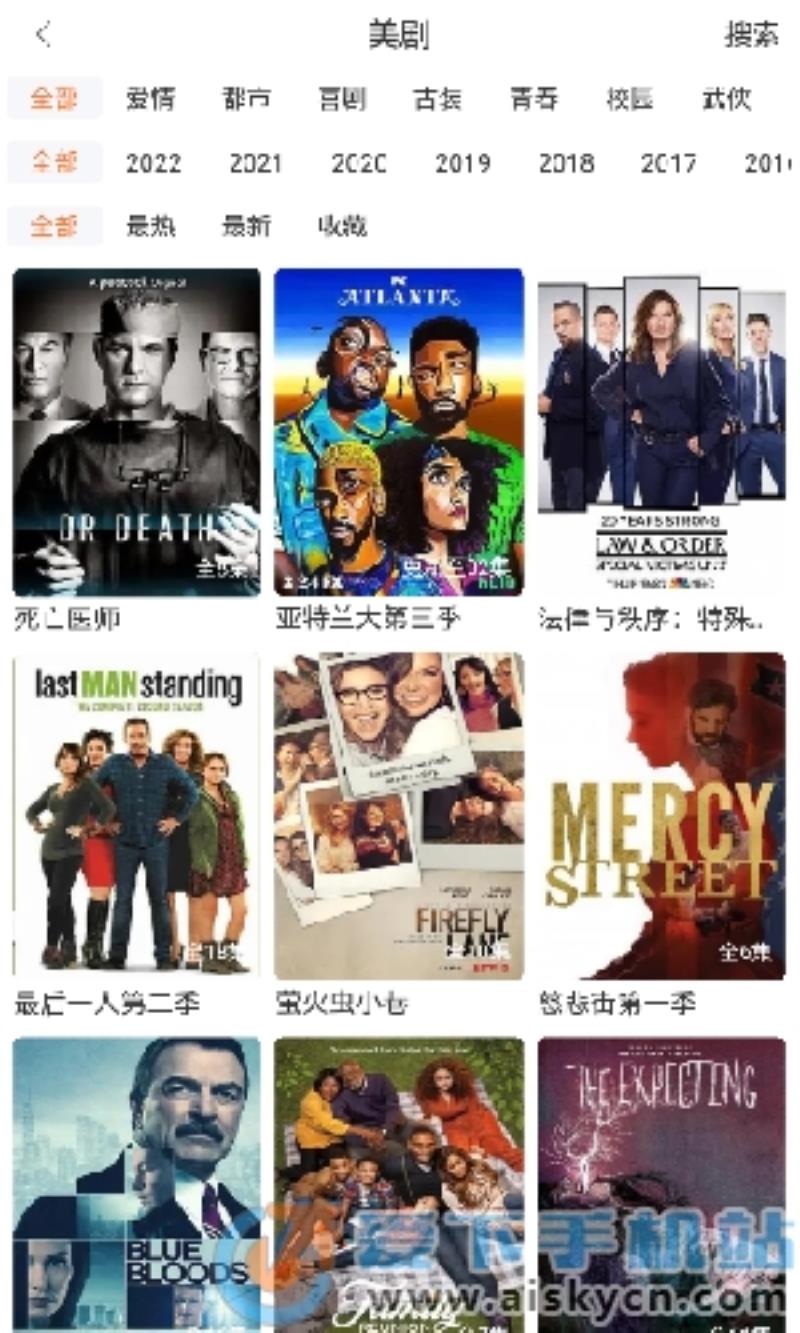The height and width of the screenshot is (1333, 800).
Task: Choose the 武侠 genre filter
Action: 727,99
